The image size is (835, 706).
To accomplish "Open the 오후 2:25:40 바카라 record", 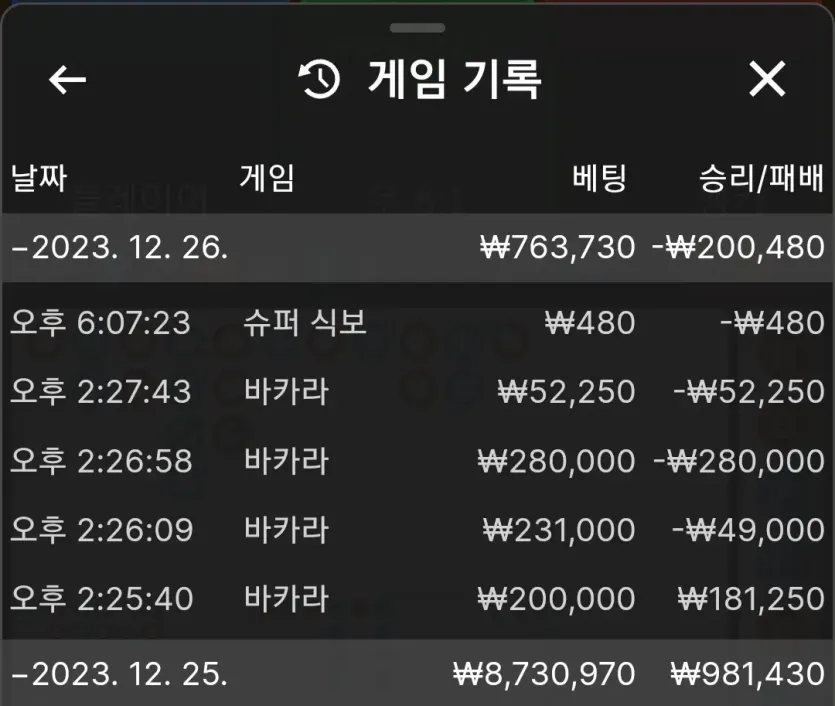I will [418, 599].
